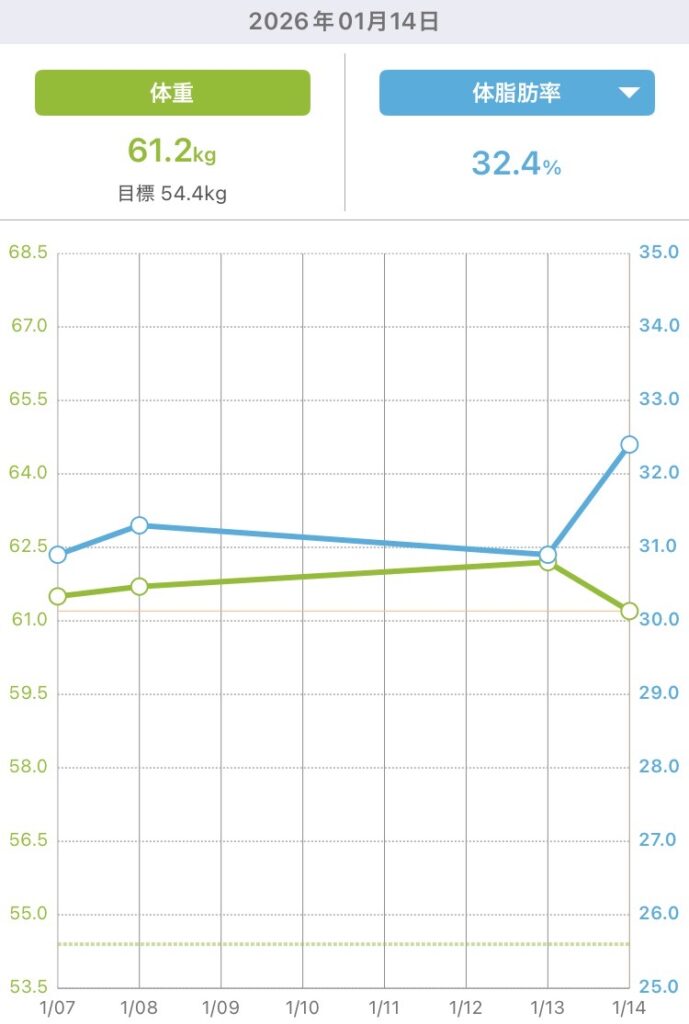
Task: Select the green 体重 button
Action: coord(173,93)
